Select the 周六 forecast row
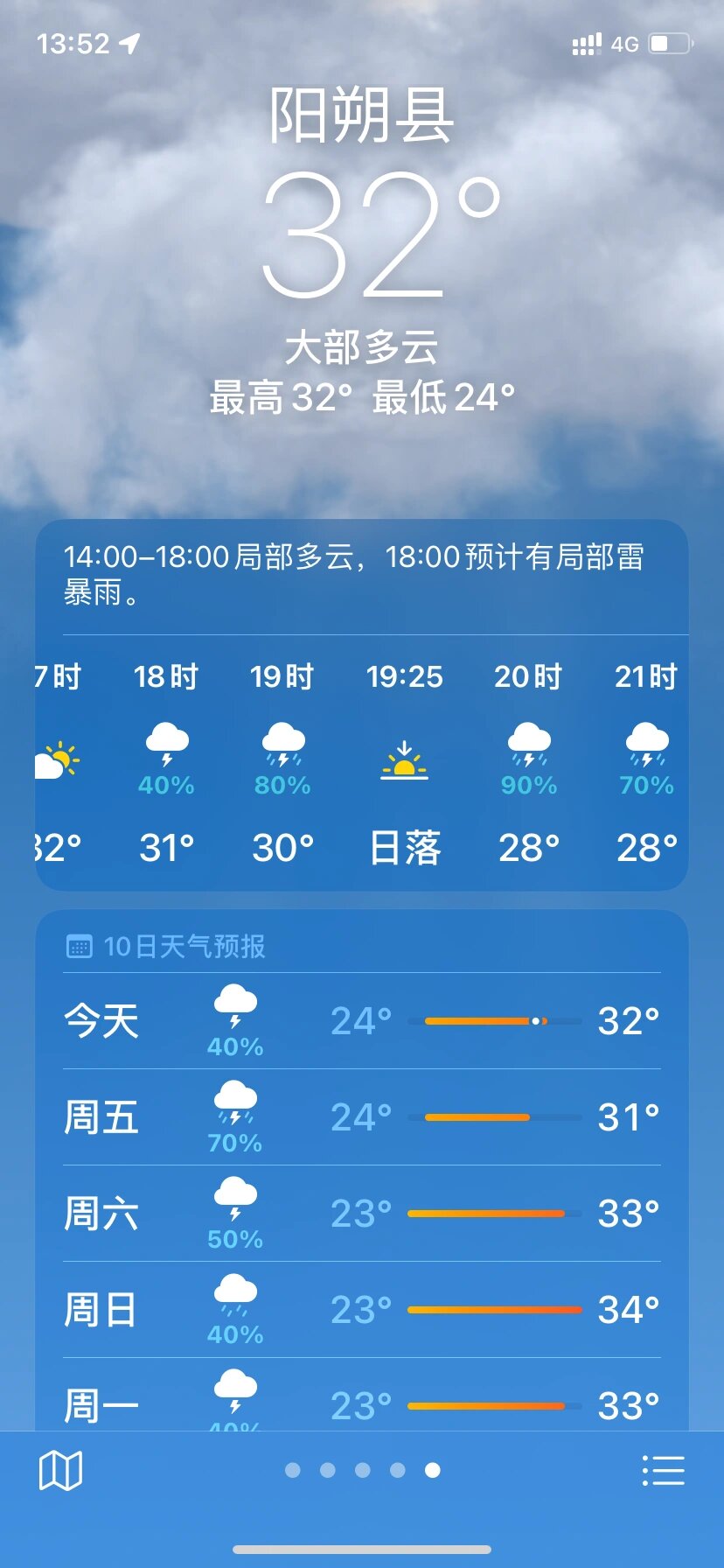 coord(362,1214)
